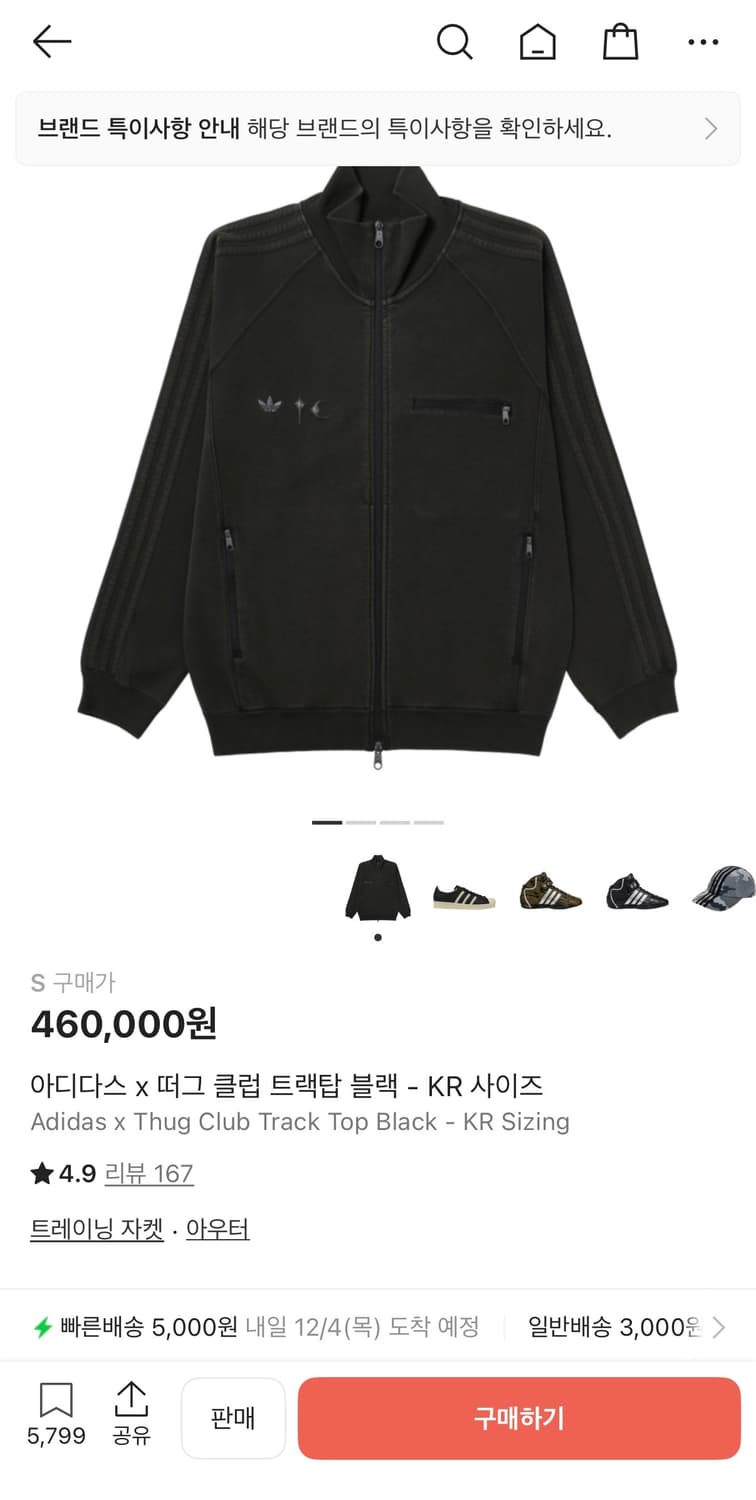
Task: Select the second carousel indicator dot
Action: 361,822
